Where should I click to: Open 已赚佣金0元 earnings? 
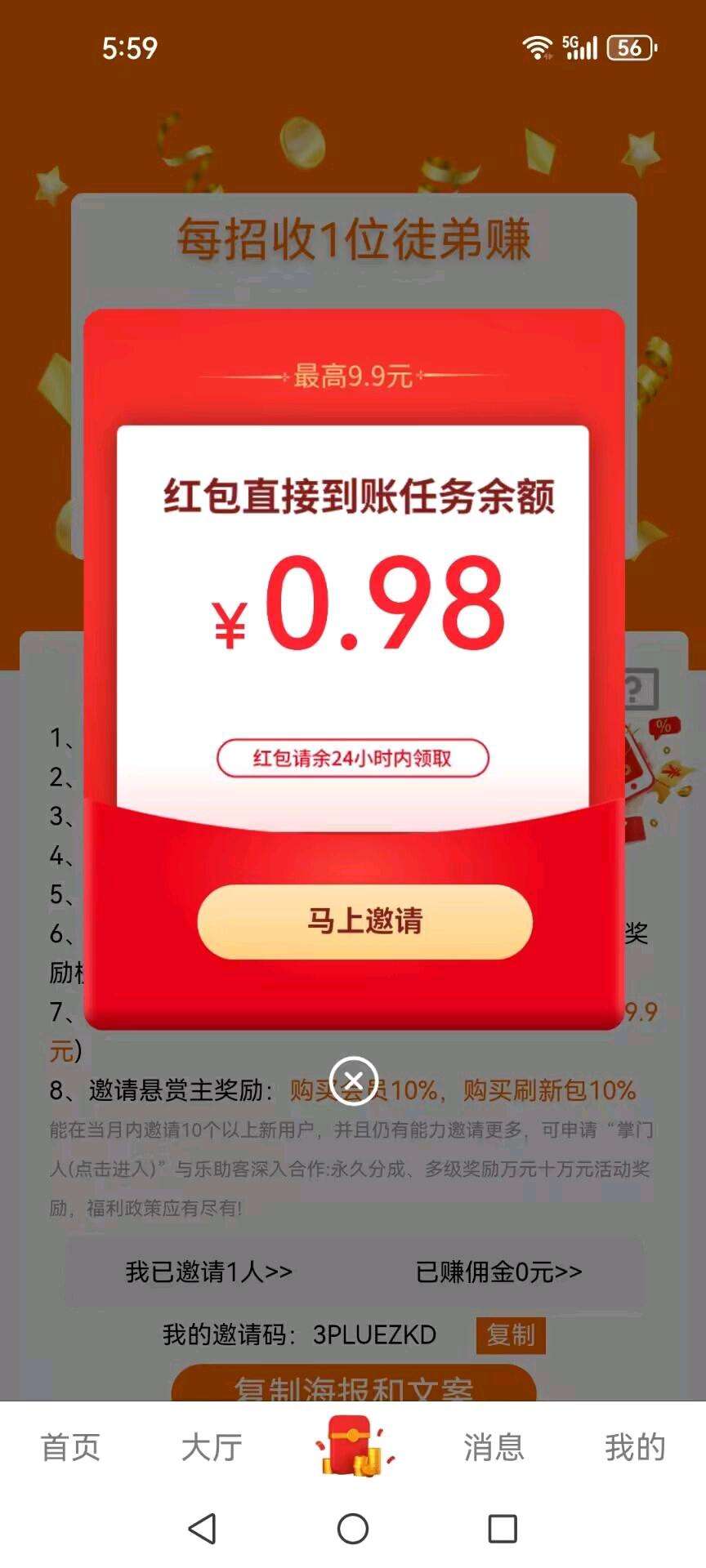pyautogui.click(x=498, y=1272)
